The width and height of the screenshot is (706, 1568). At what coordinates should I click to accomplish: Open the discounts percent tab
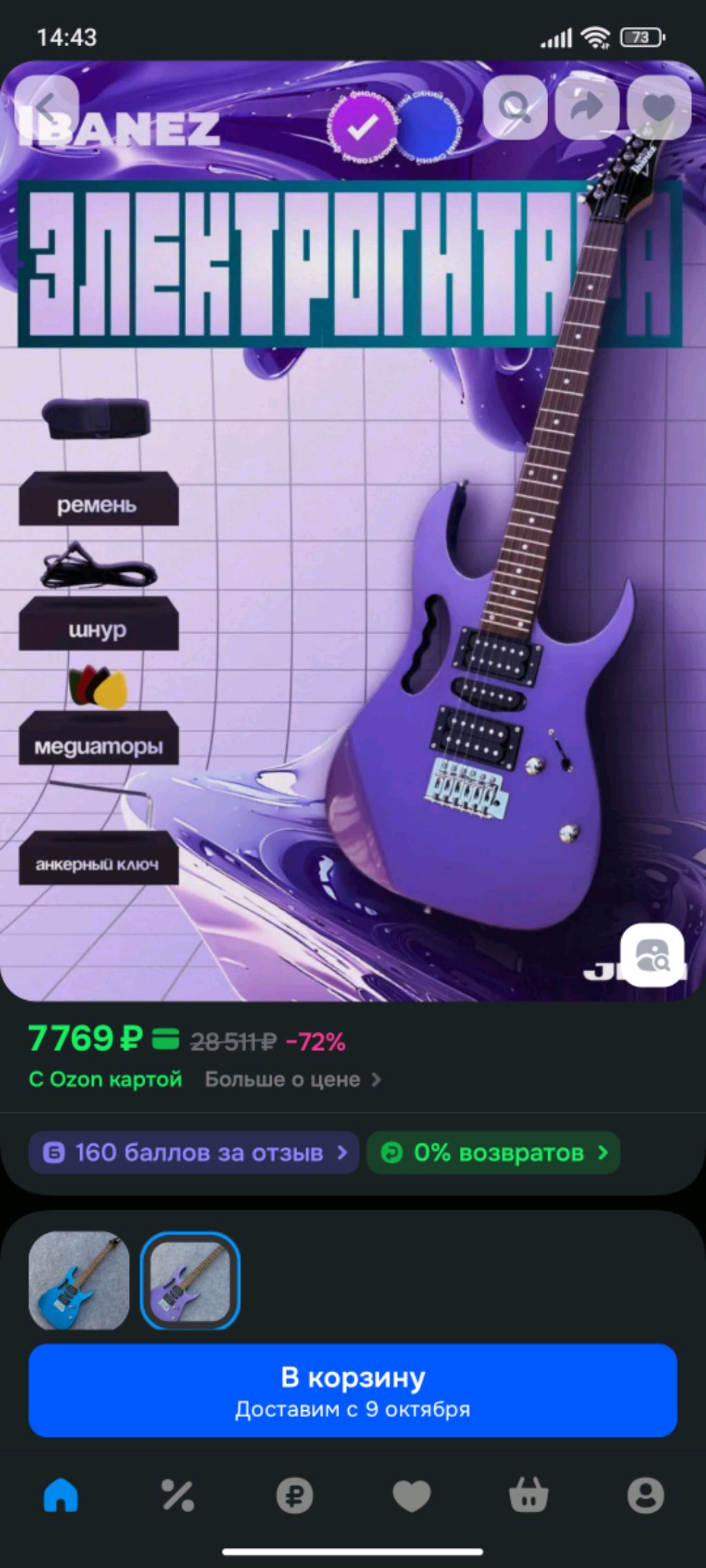[x=178, y=1496]
